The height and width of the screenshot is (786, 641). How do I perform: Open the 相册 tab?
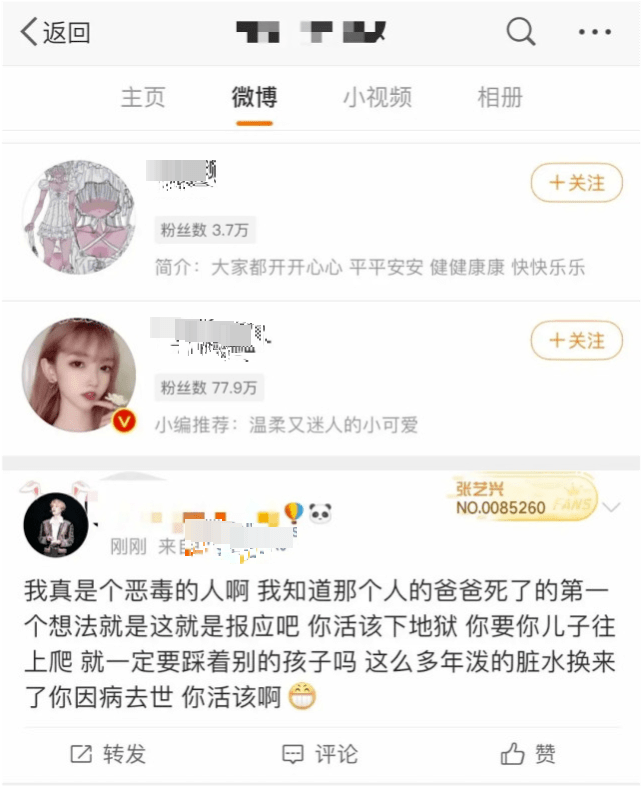coord(500,97)
